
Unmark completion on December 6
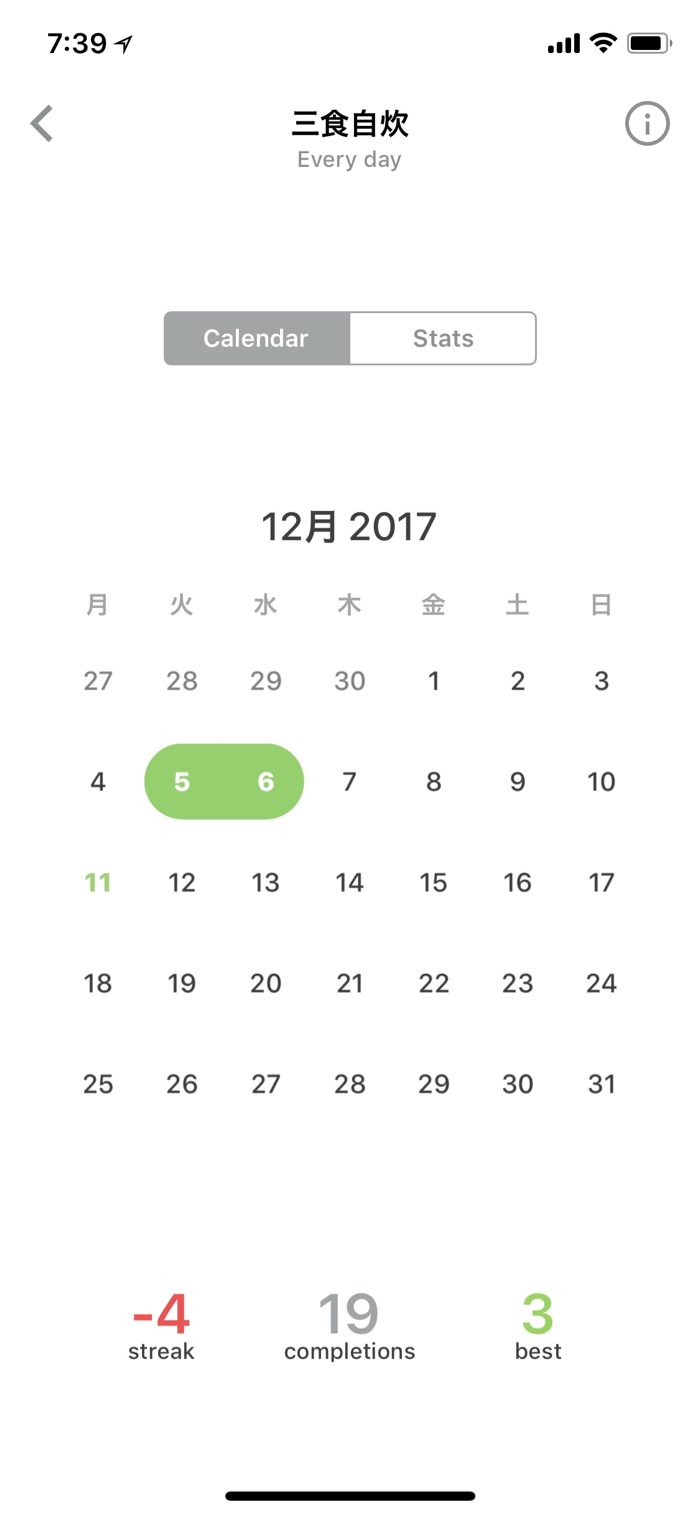tap(266, 781)
